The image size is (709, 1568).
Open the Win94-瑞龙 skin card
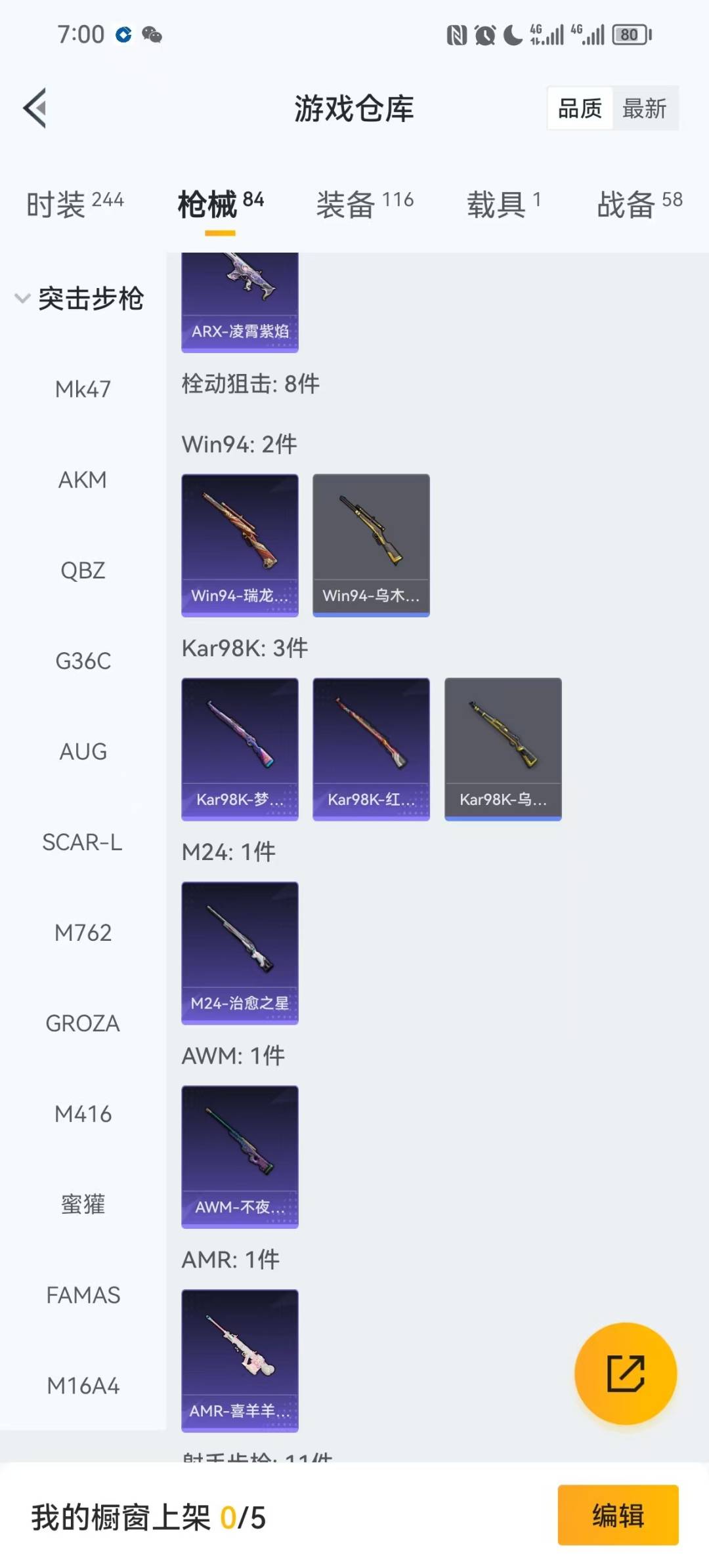coord(240,545)
